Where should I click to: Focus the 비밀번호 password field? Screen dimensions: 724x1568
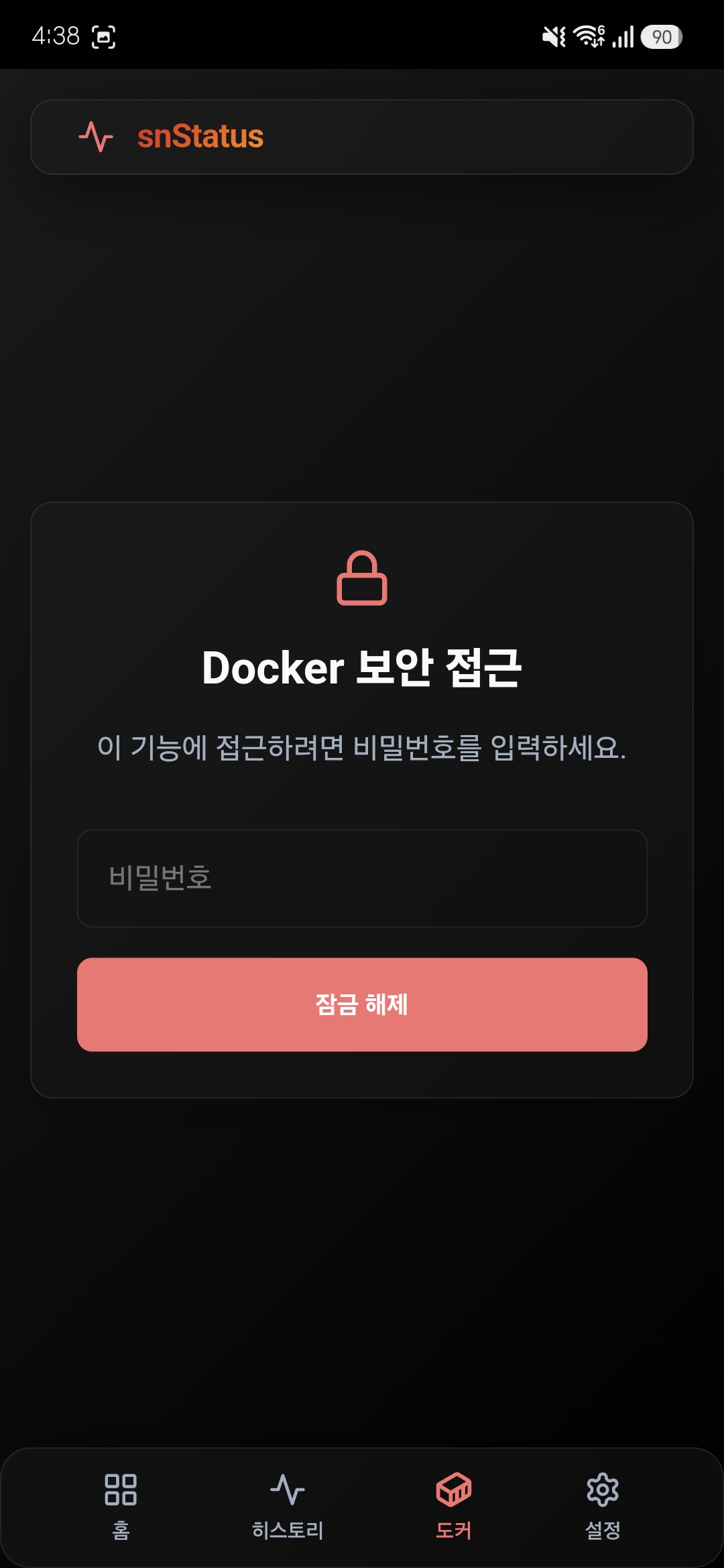pos(362,878)
